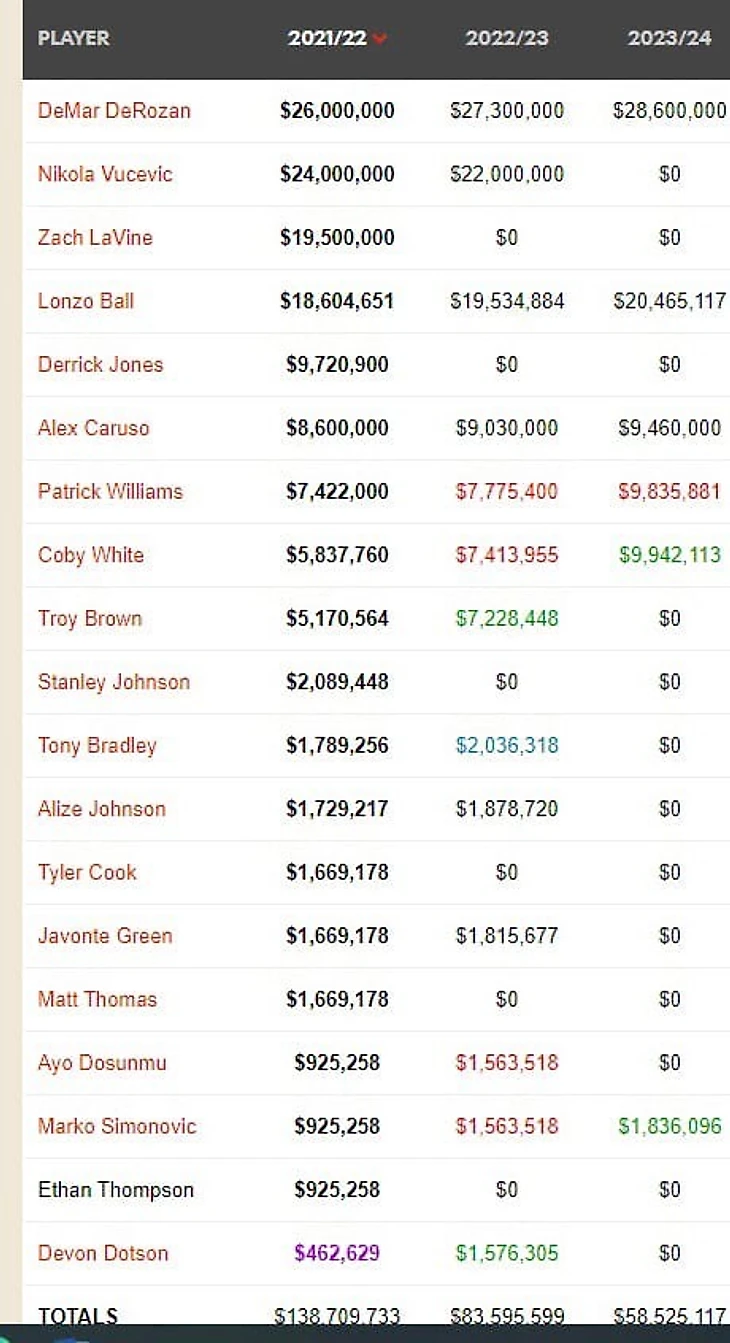View Alize Johnson's contract details
This screenshot has width=730, height=1343.
click(x=102, y=809)
